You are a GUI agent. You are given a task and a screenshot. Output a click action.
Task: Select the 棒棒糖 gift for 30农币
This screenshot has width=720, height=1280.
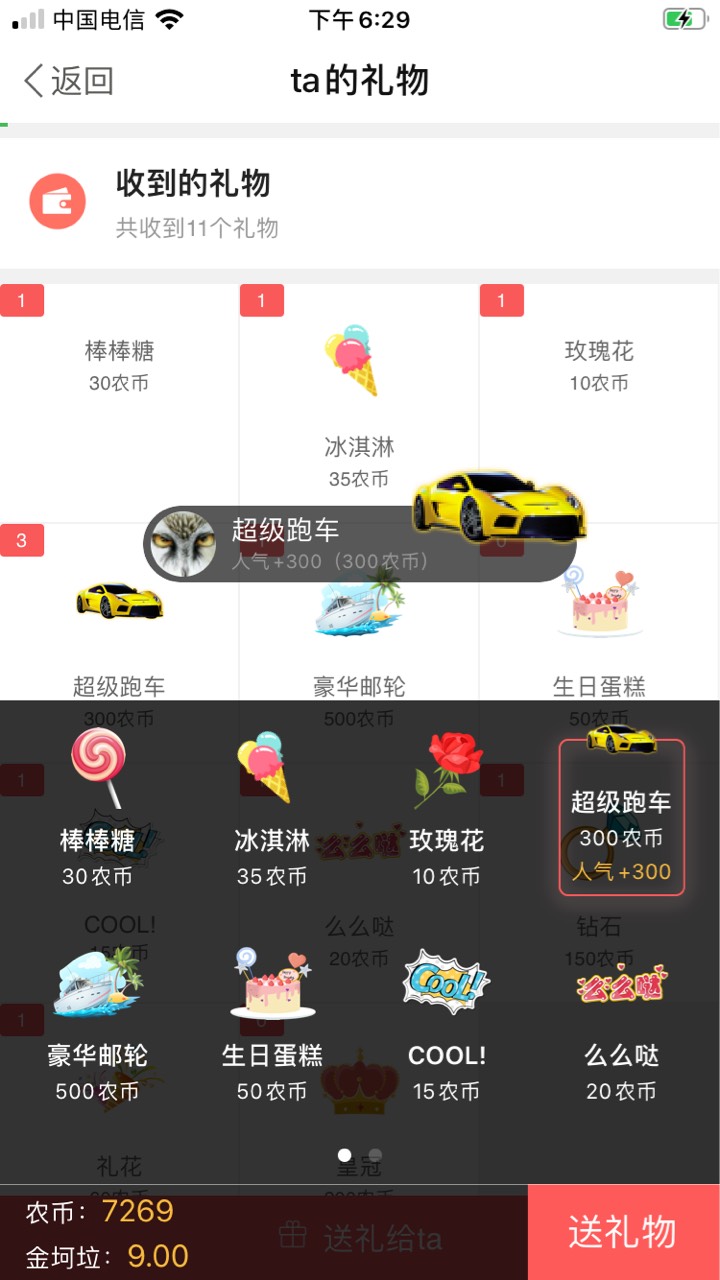tap(97, 810)
